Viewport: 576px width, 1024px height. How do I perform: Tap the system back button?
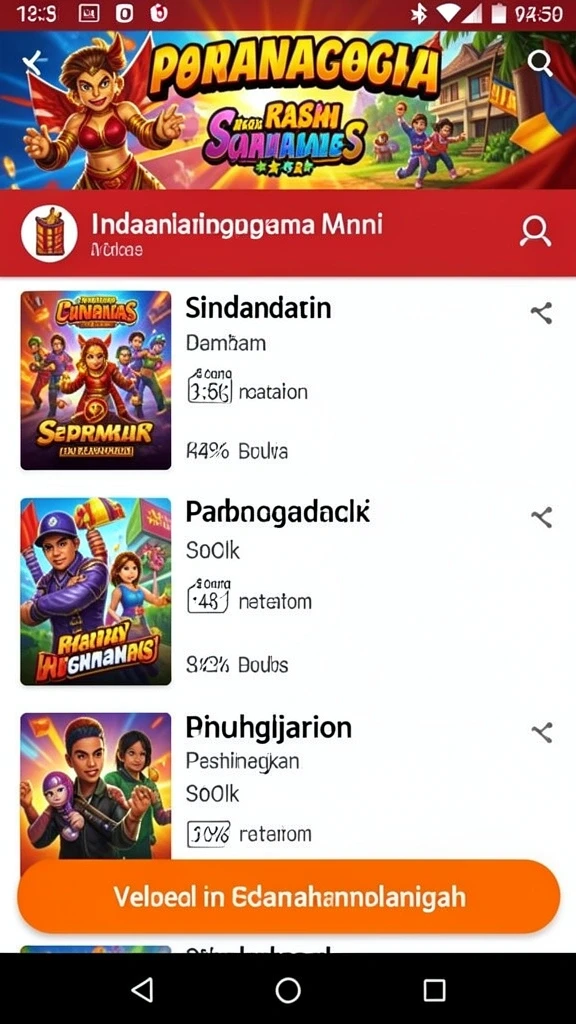pos(142,989)
